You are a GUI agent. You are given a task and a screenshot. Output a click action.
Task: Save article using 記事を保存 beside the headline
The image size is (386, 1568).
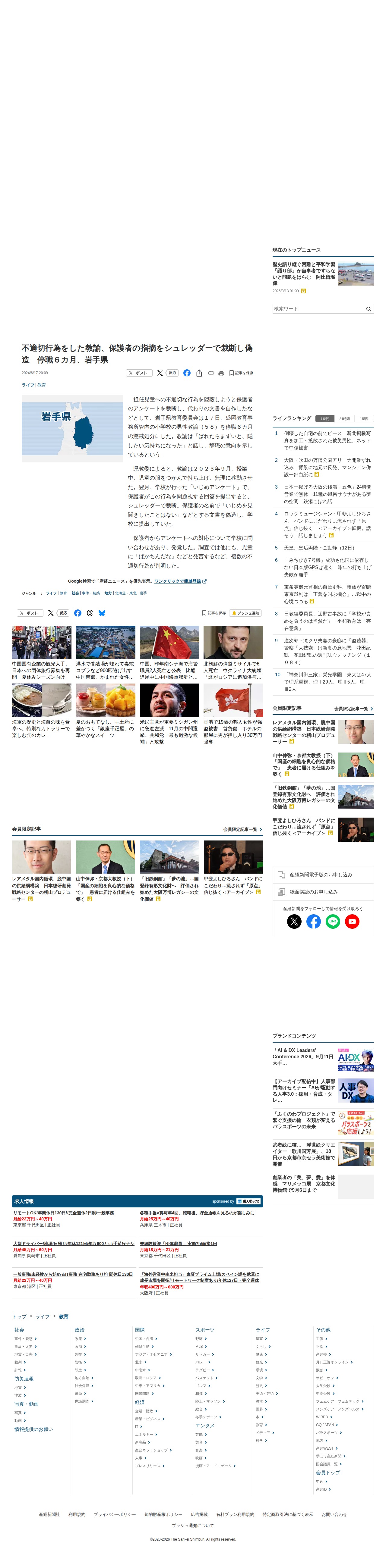pos(241,373)
